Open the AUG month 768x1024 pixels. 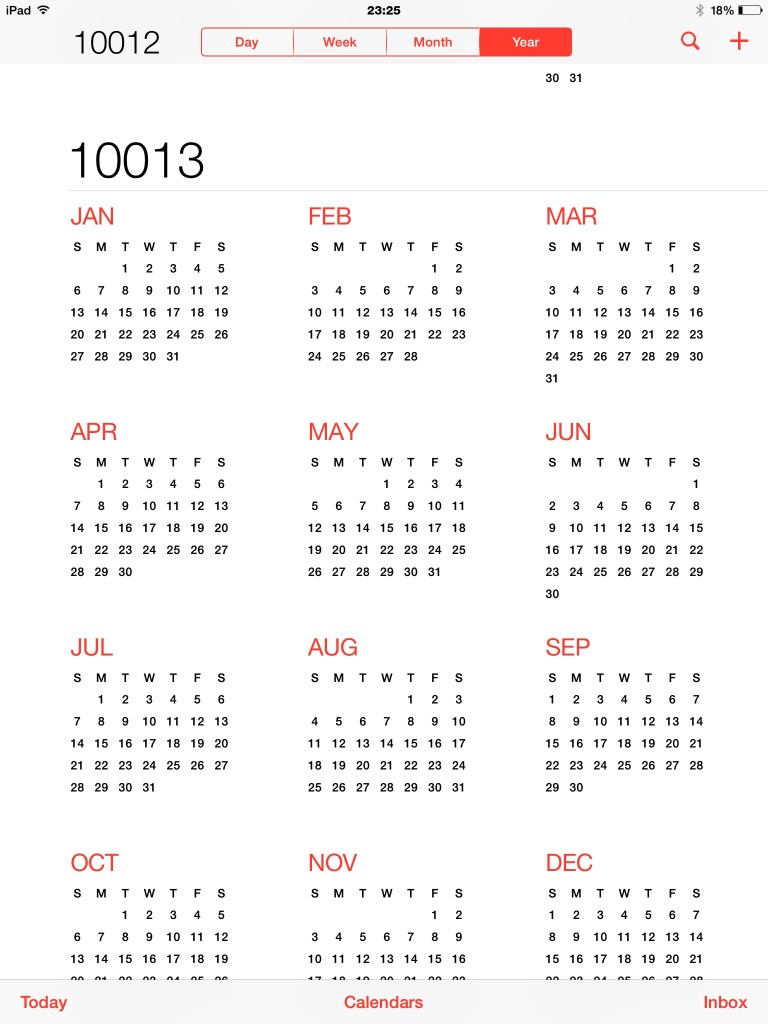click(332, 647)
